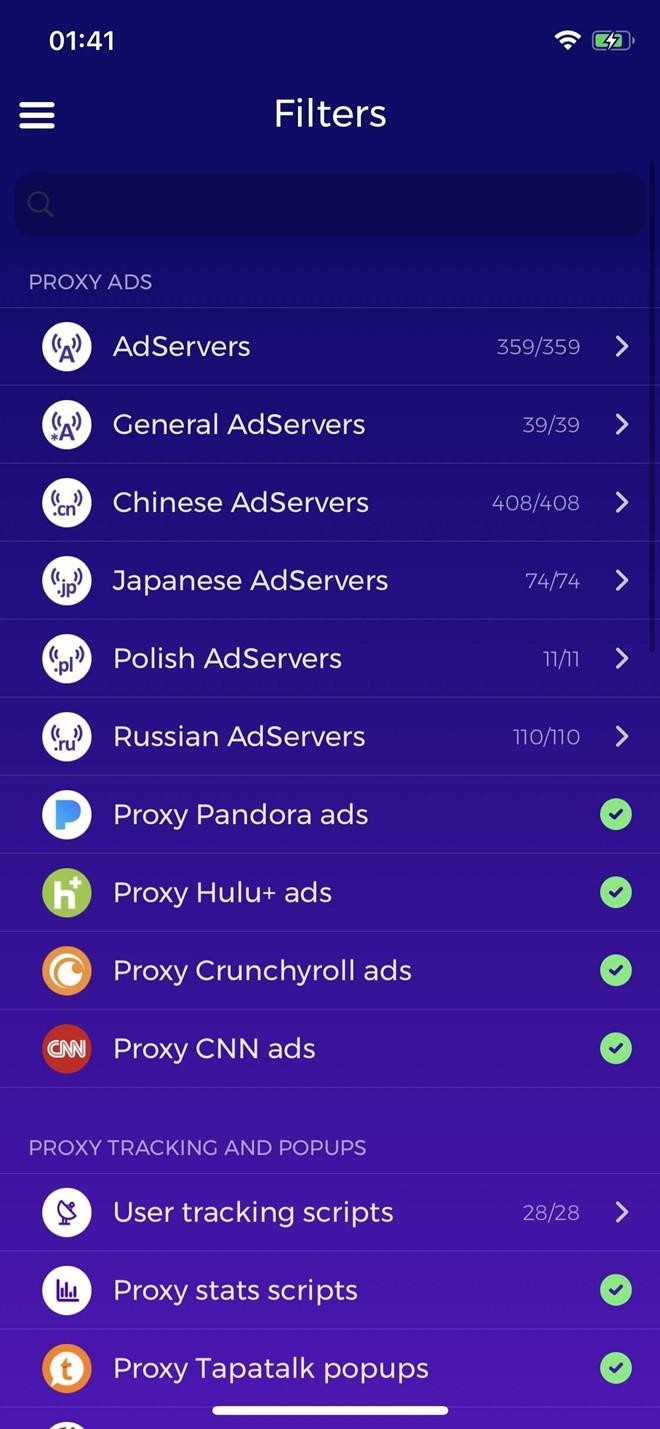Turn off Proxy CNN ads filter
The width and height of the screenshot is (660, 1429).
pos(615,1048)
